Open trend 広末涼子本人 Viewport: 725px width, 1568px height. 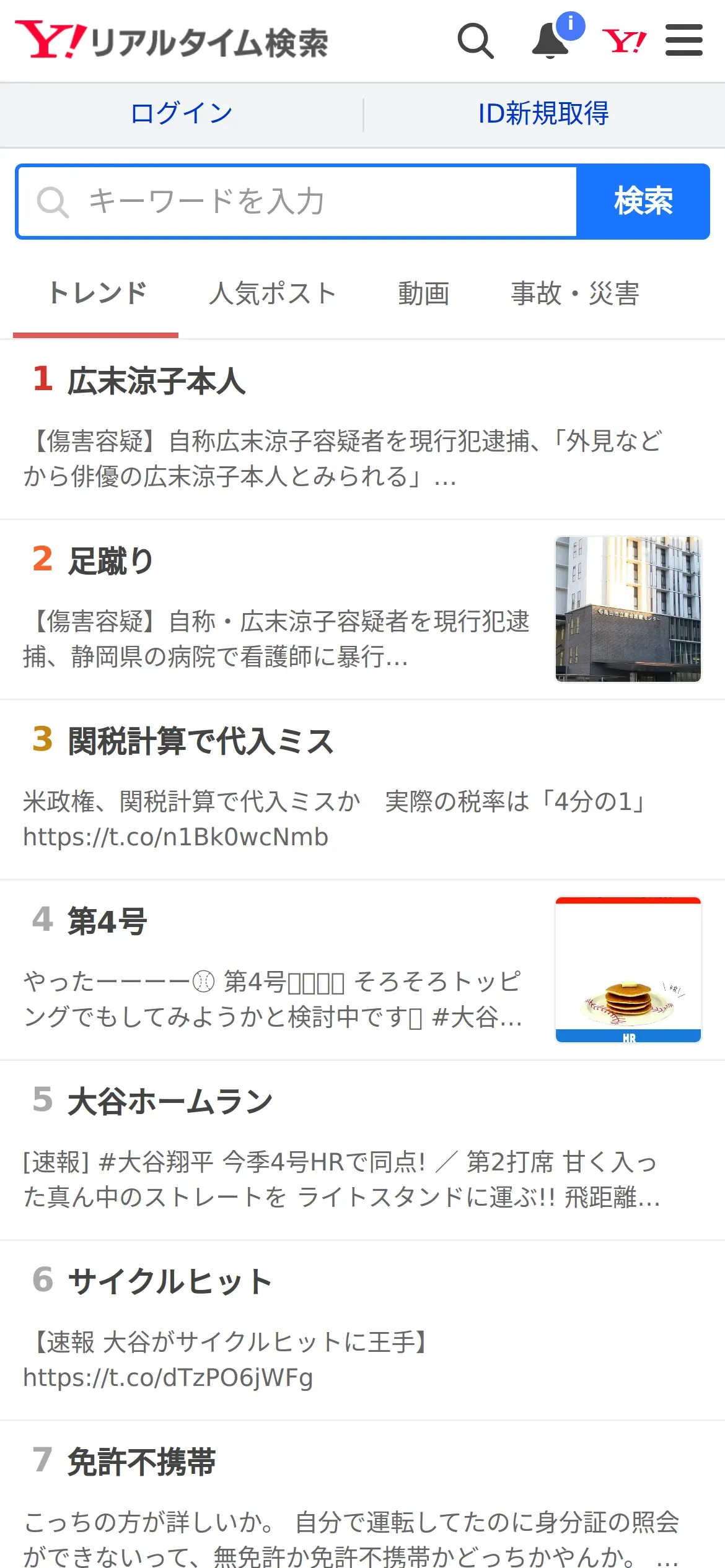point(157,380)
